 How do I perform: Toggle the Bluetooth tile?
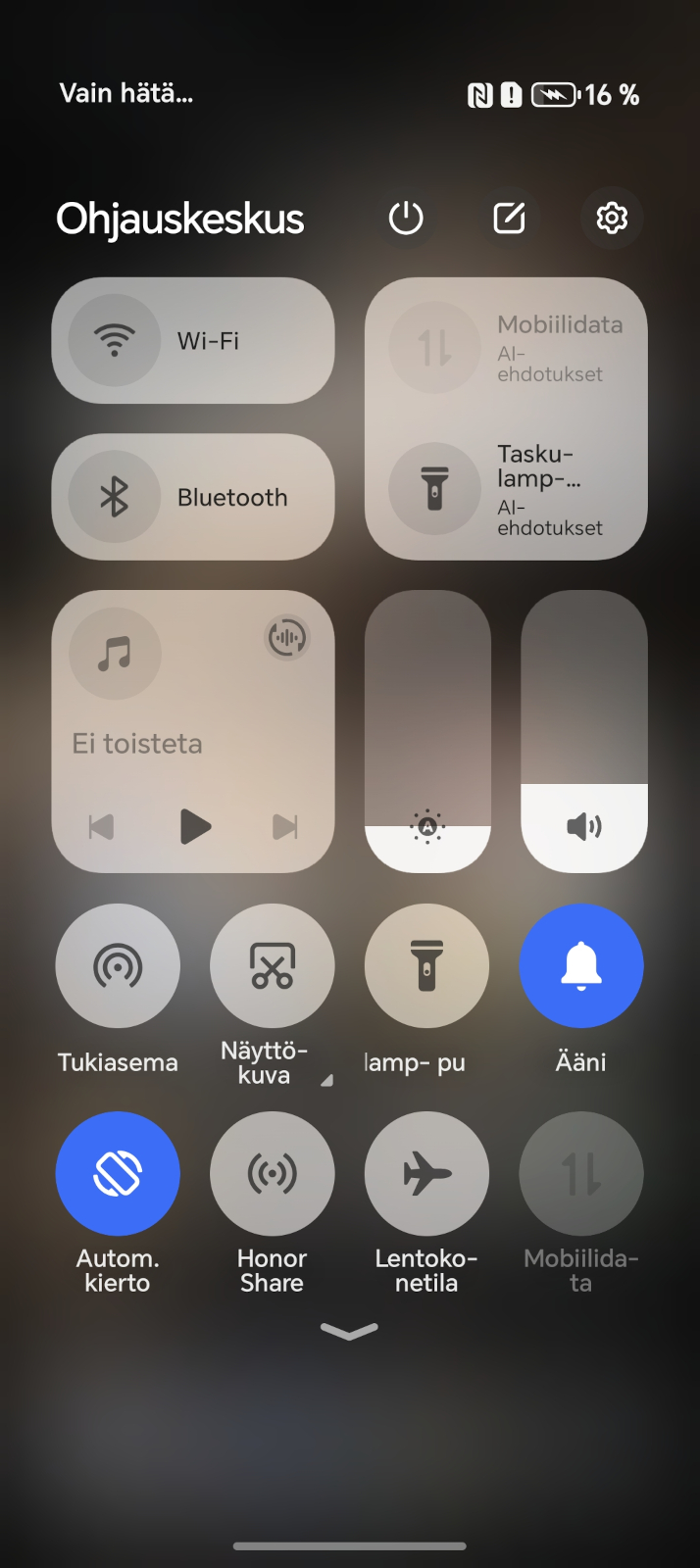tap(193, 497)
